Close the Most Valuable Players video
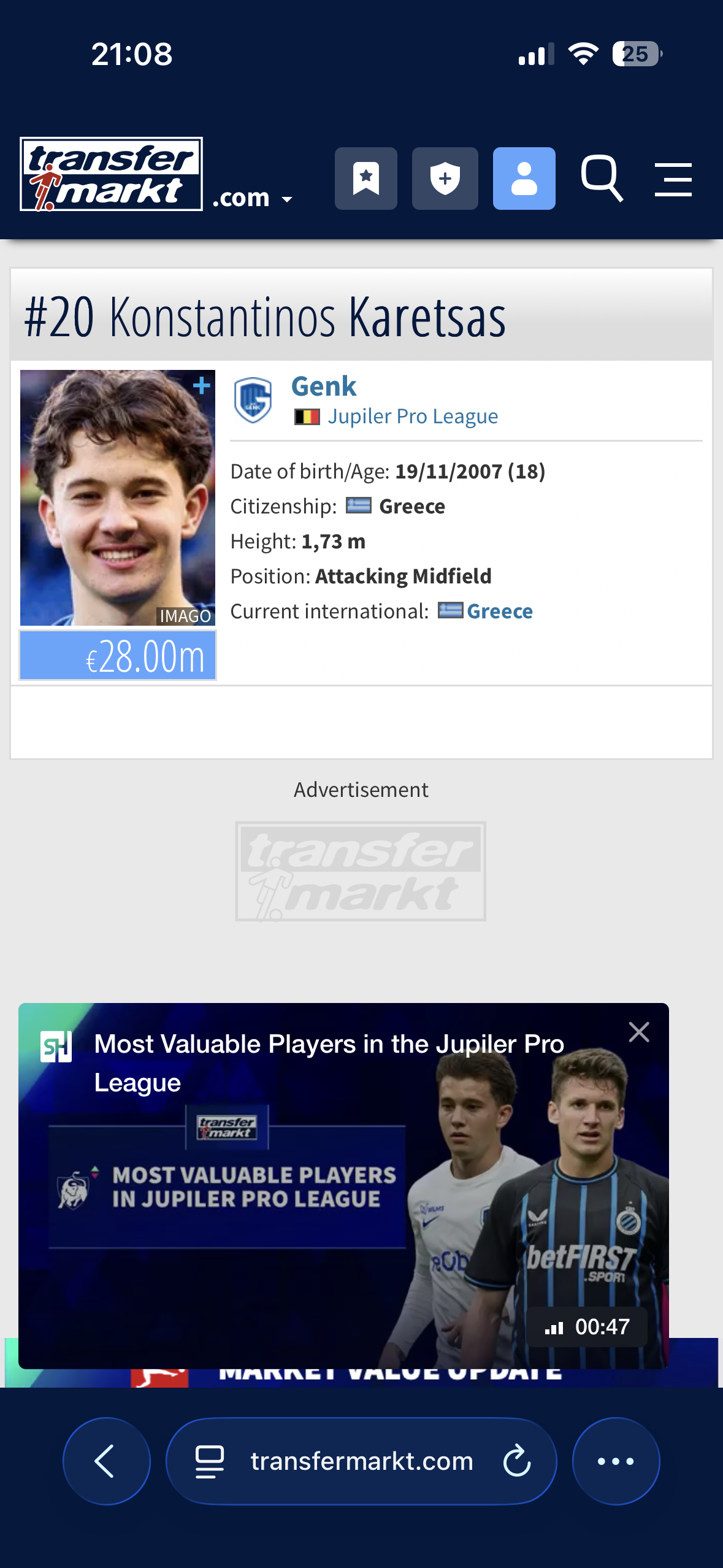Screen dimensions: 723x1568 638,1032
